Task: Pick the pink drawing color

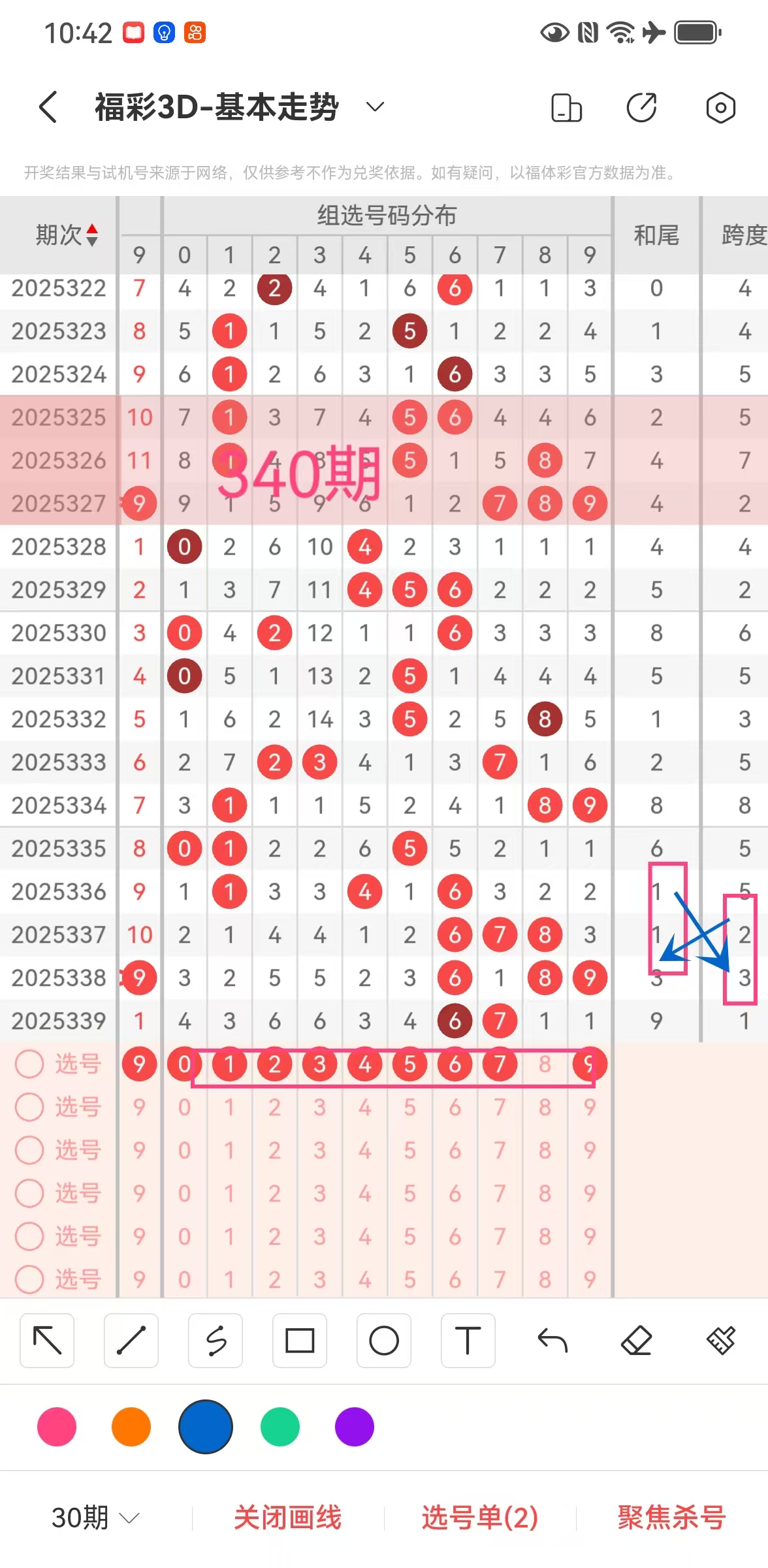Action: click(57, 1427)
